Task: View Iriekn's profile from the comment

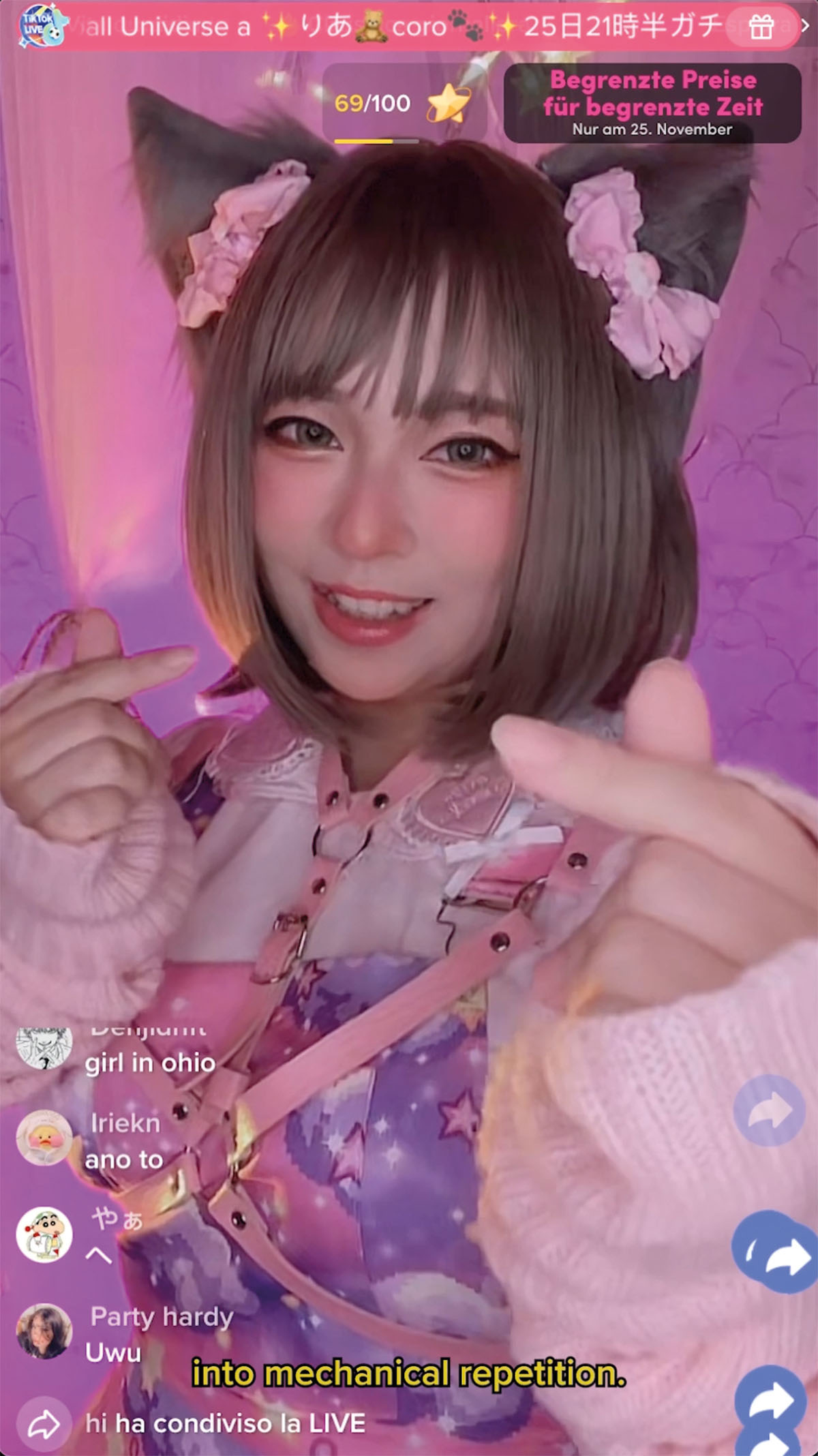Action: pyautogui.click(x=44, y=1138)
